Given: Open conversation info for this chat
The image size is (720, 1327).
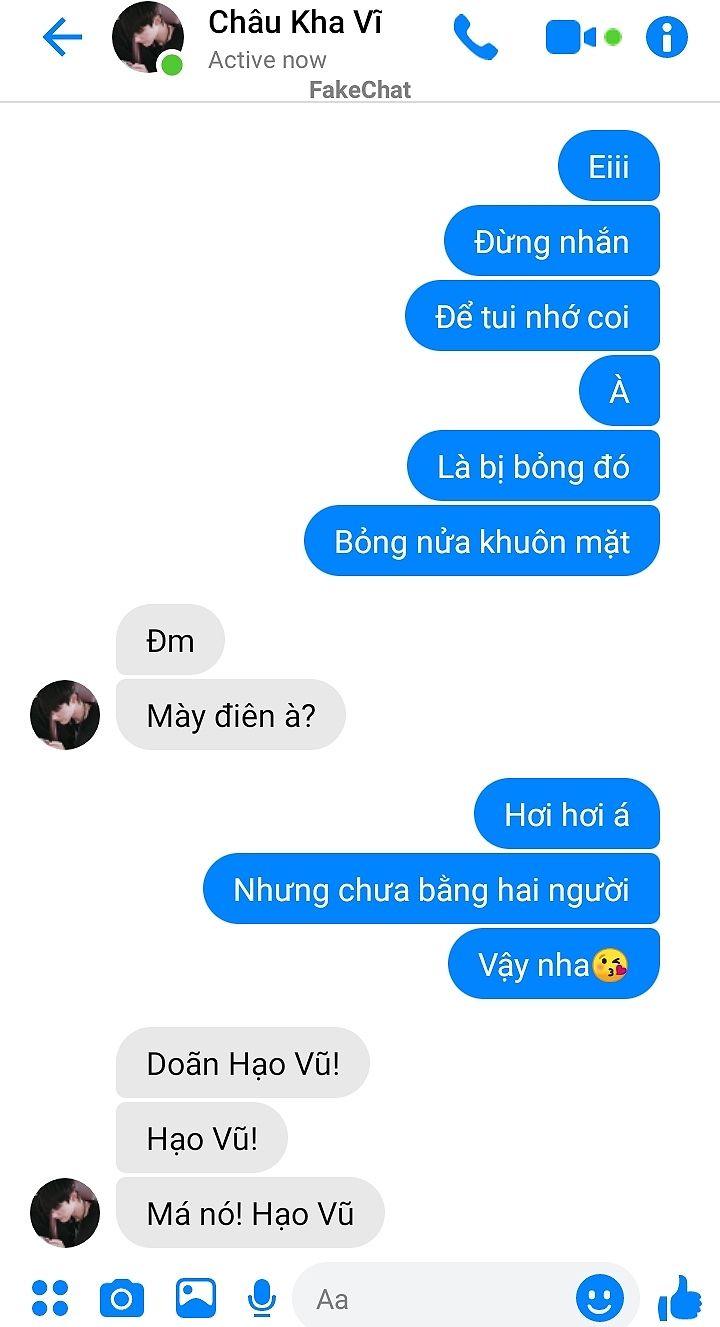Looking at the screenshot, I should point(667,38).
